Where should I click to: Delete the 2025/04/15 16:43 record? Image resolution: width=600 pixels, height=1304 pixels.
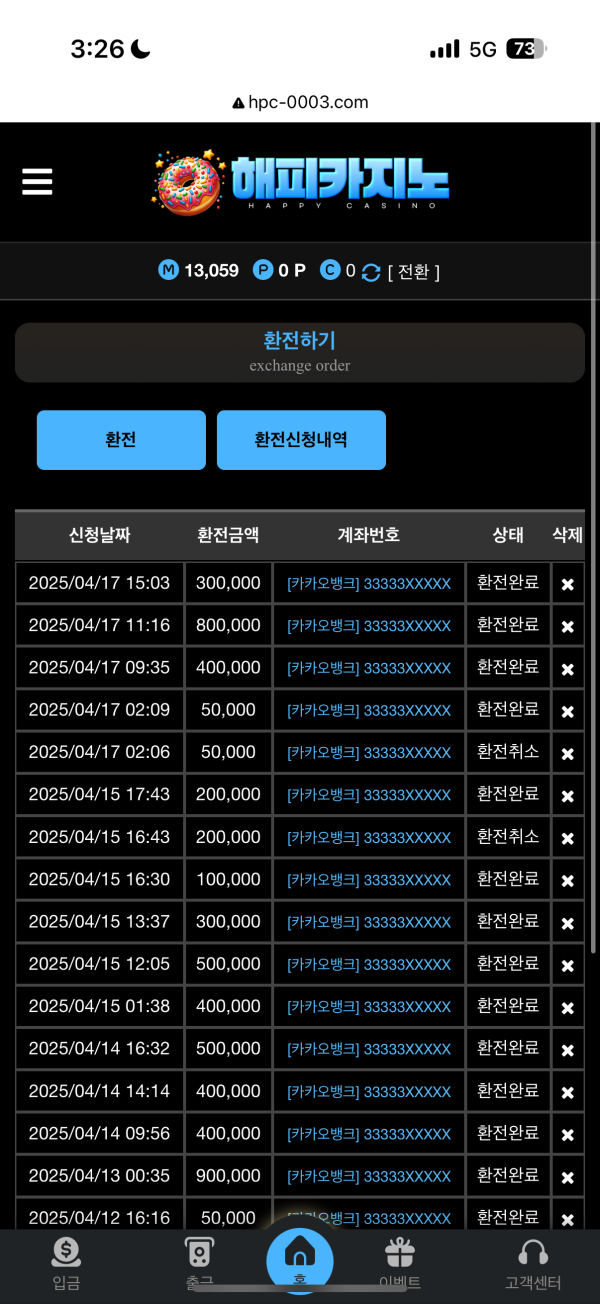567,838
